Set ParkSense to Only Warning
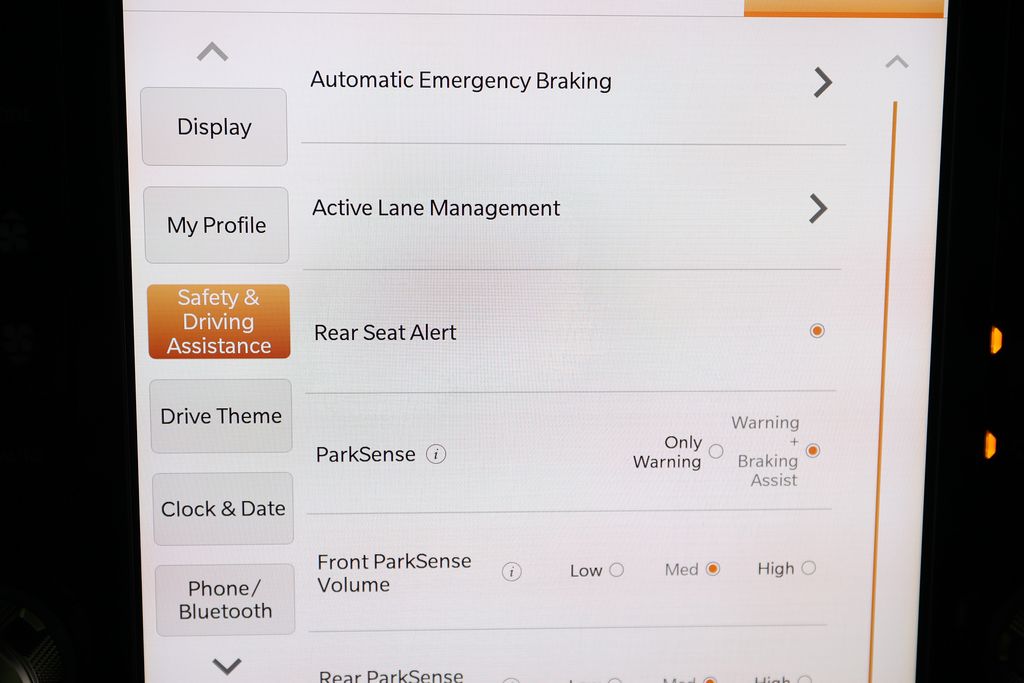This screenshot has width=1024, height=683. (716, 452)
